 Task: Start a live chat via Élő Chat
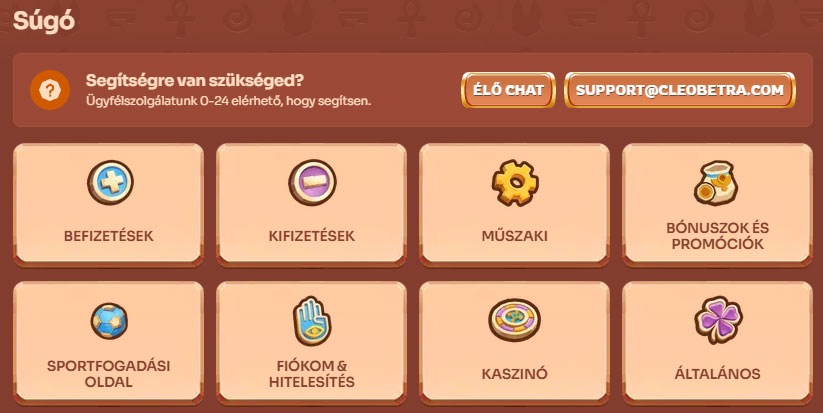(x=508, y=90)
